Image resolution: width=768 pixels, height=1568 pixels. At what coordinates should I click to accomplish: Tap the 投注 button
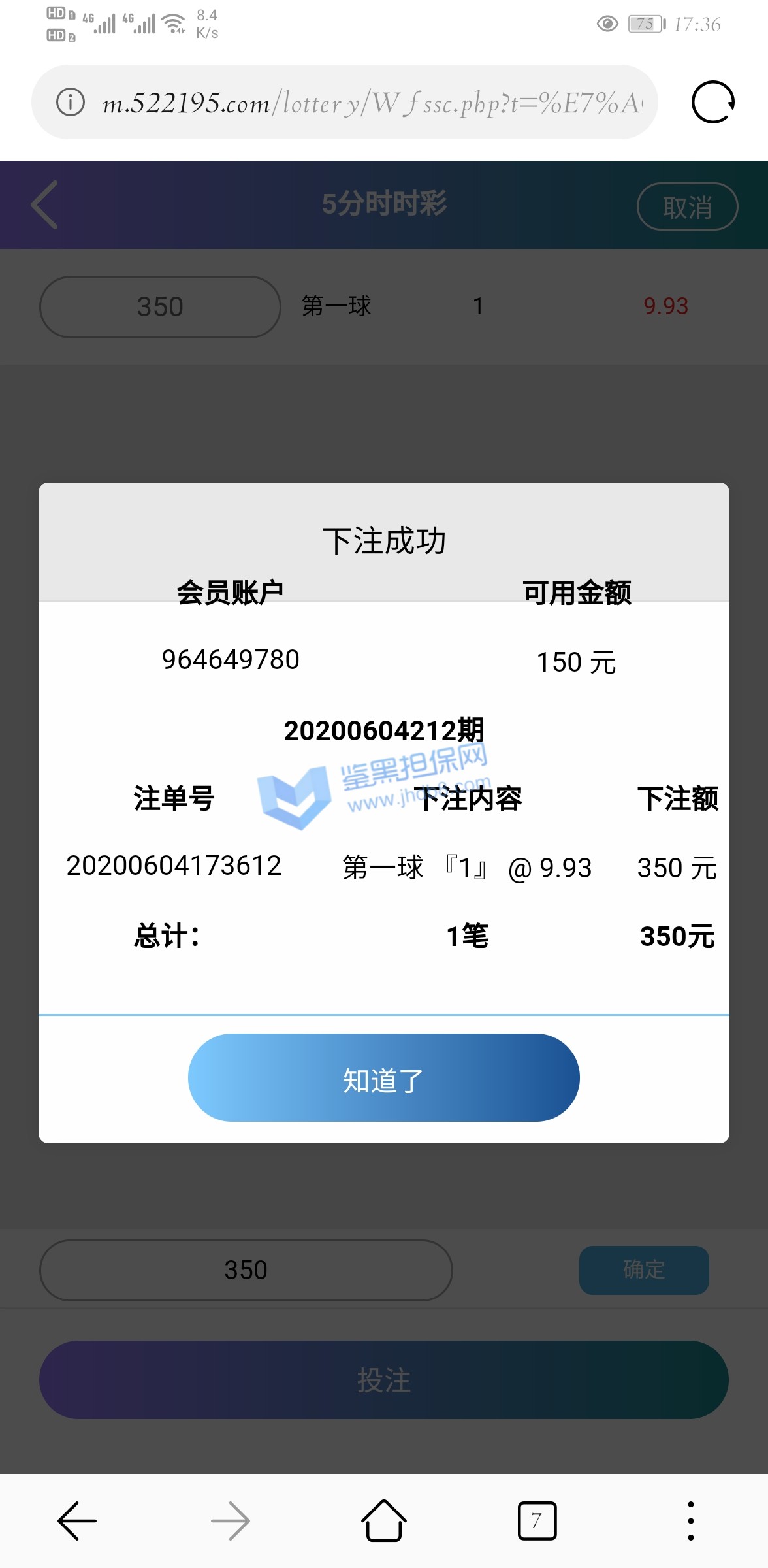(383, 1380)
